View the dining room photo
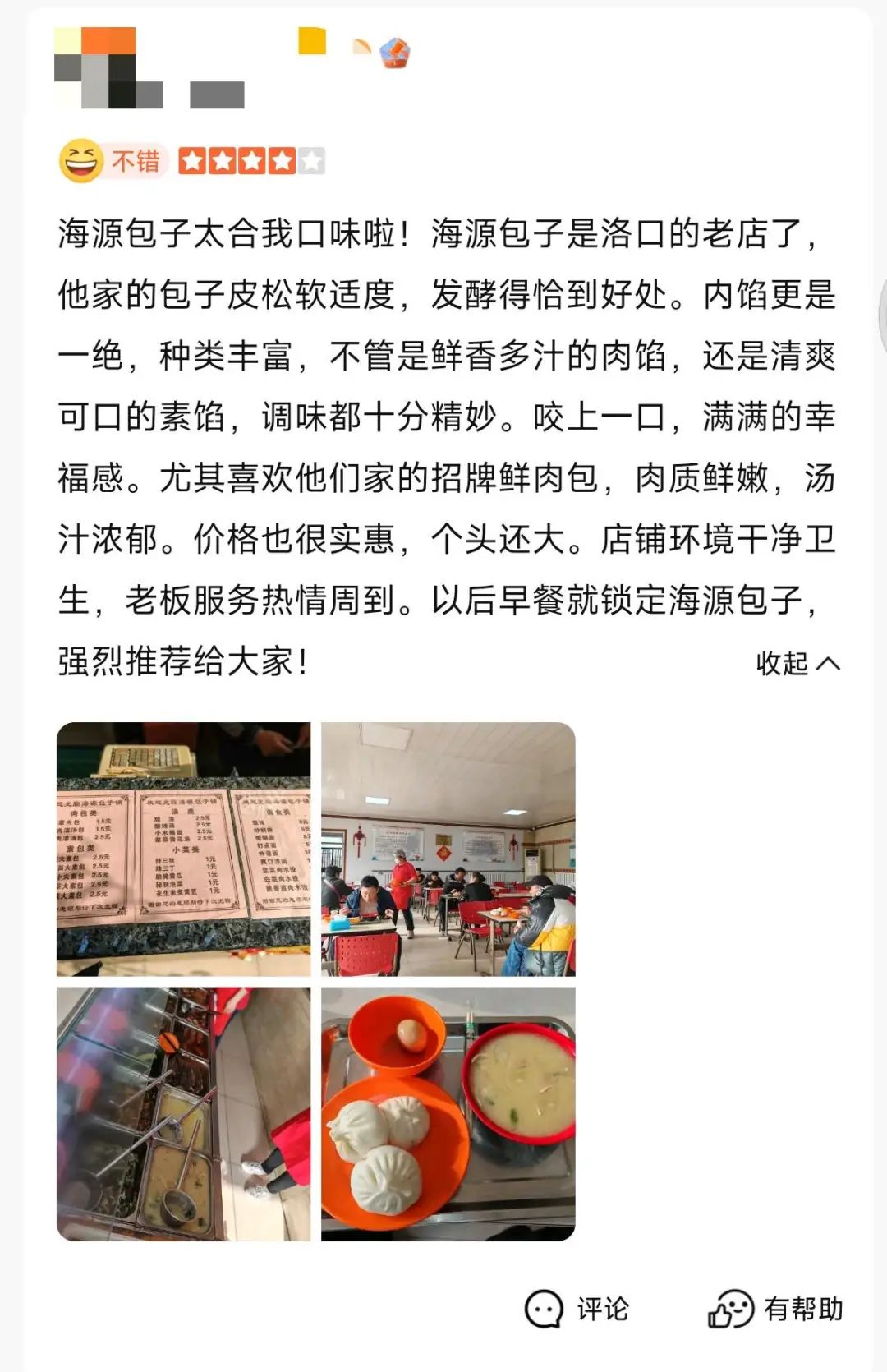The width and height of the screenshot is (887, 1372). point(448,849)
